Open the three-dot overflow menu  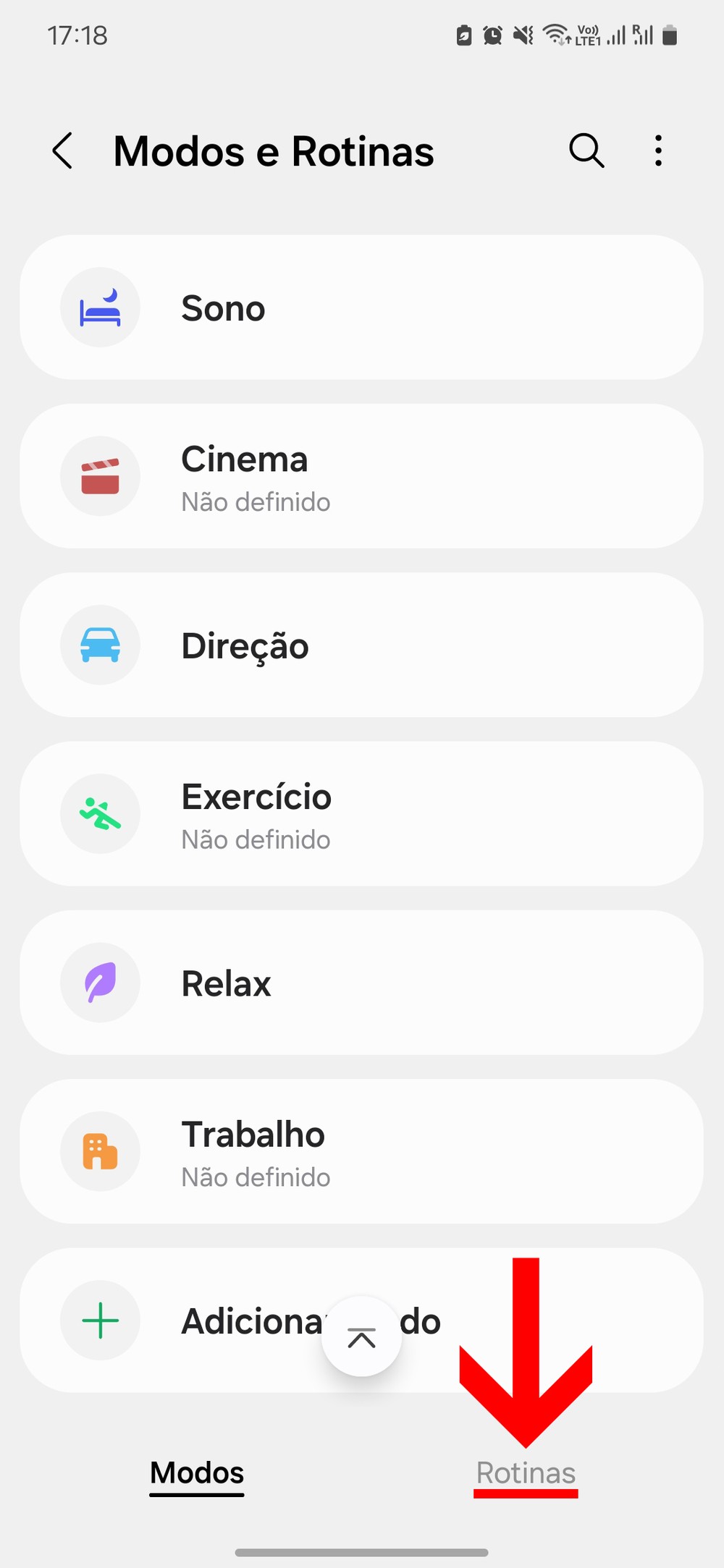click(657, 151)
